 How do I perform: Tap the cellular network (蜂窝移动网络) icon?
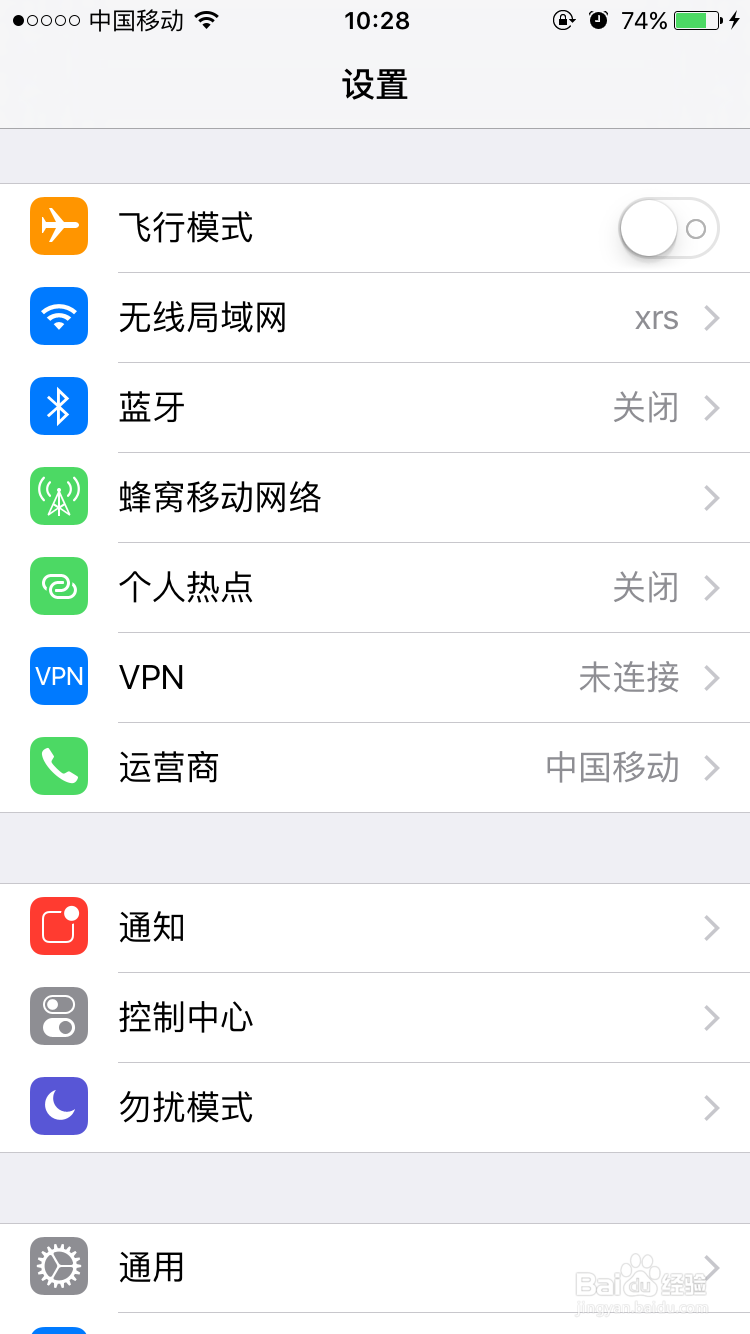(x=58, y=497)
